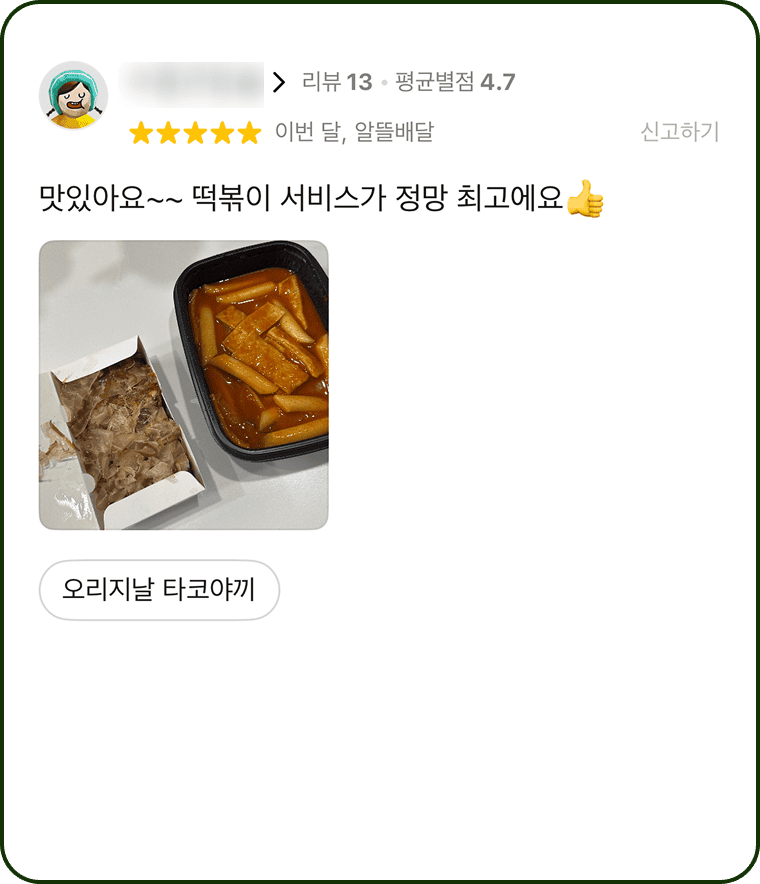Click the second star in the rating
The width and height of the screenshot is (760, 884).
[169, 130]
